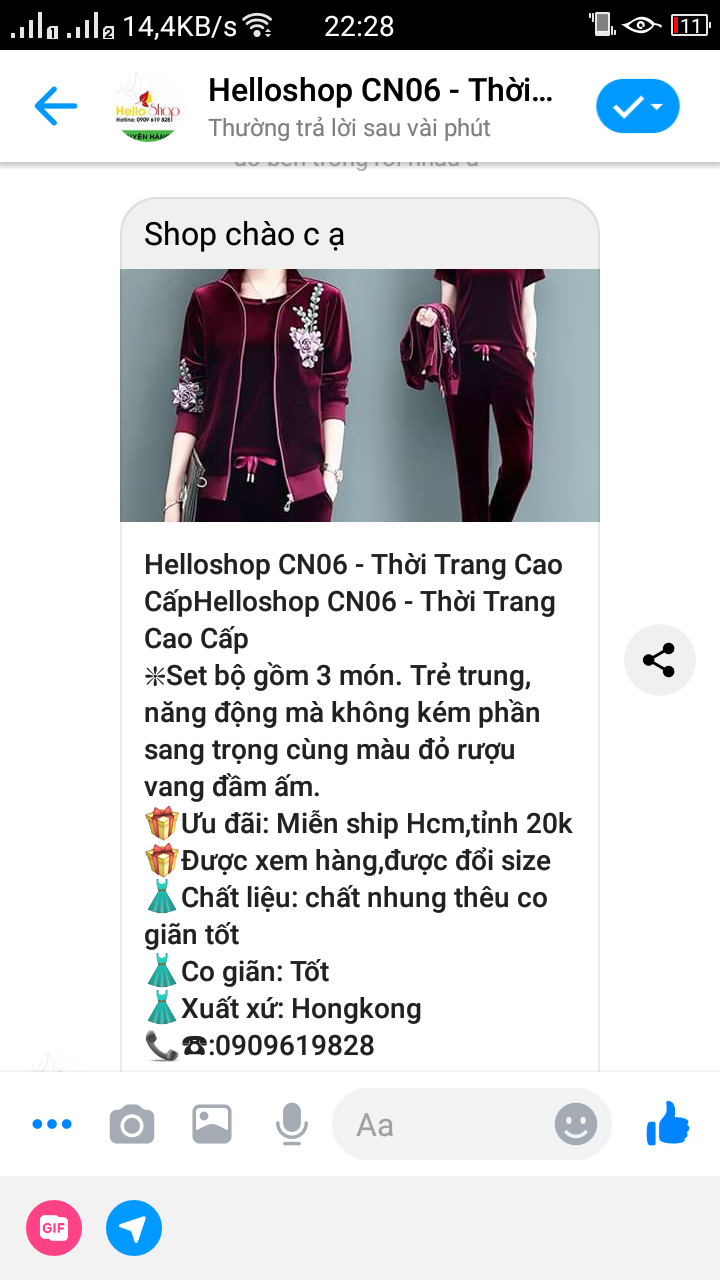Viewport: 720px width, 1280px height.
Task: Go back from the Helloshop chat
Action: (x=55, y=106)
